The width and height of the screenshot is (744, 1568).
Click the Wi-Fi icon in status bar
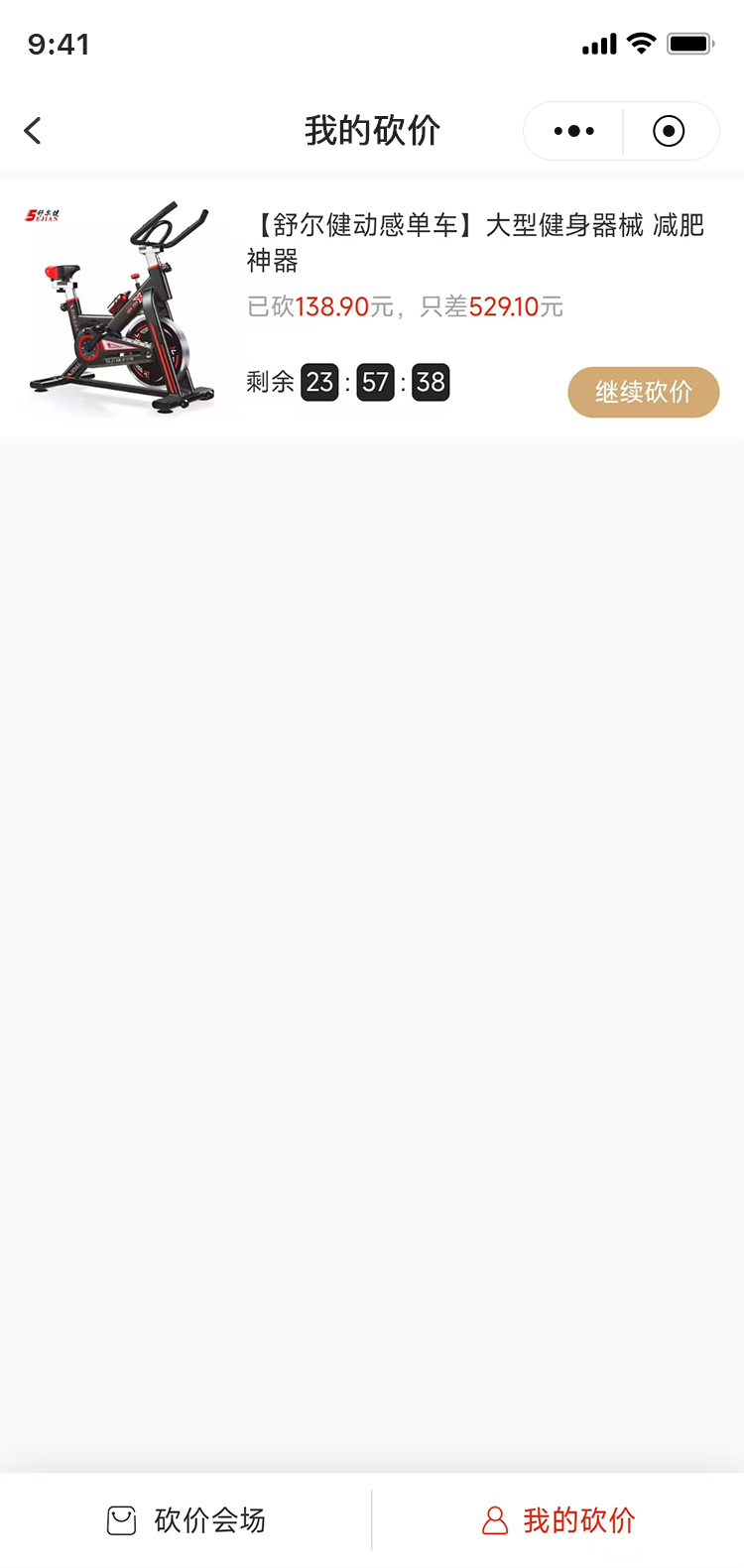coord(641,43)
